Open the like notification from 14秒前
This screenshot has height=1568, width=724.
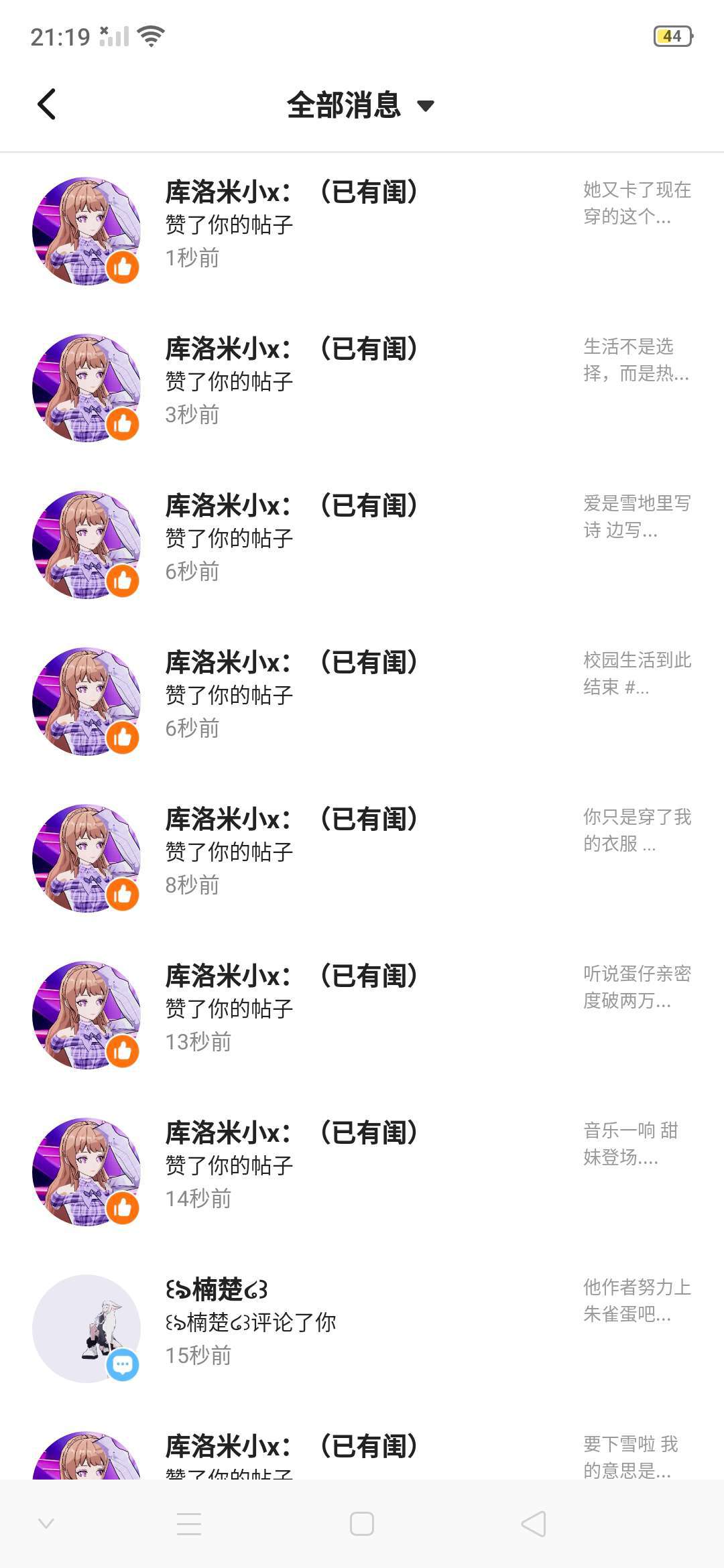pos(362,1166)
